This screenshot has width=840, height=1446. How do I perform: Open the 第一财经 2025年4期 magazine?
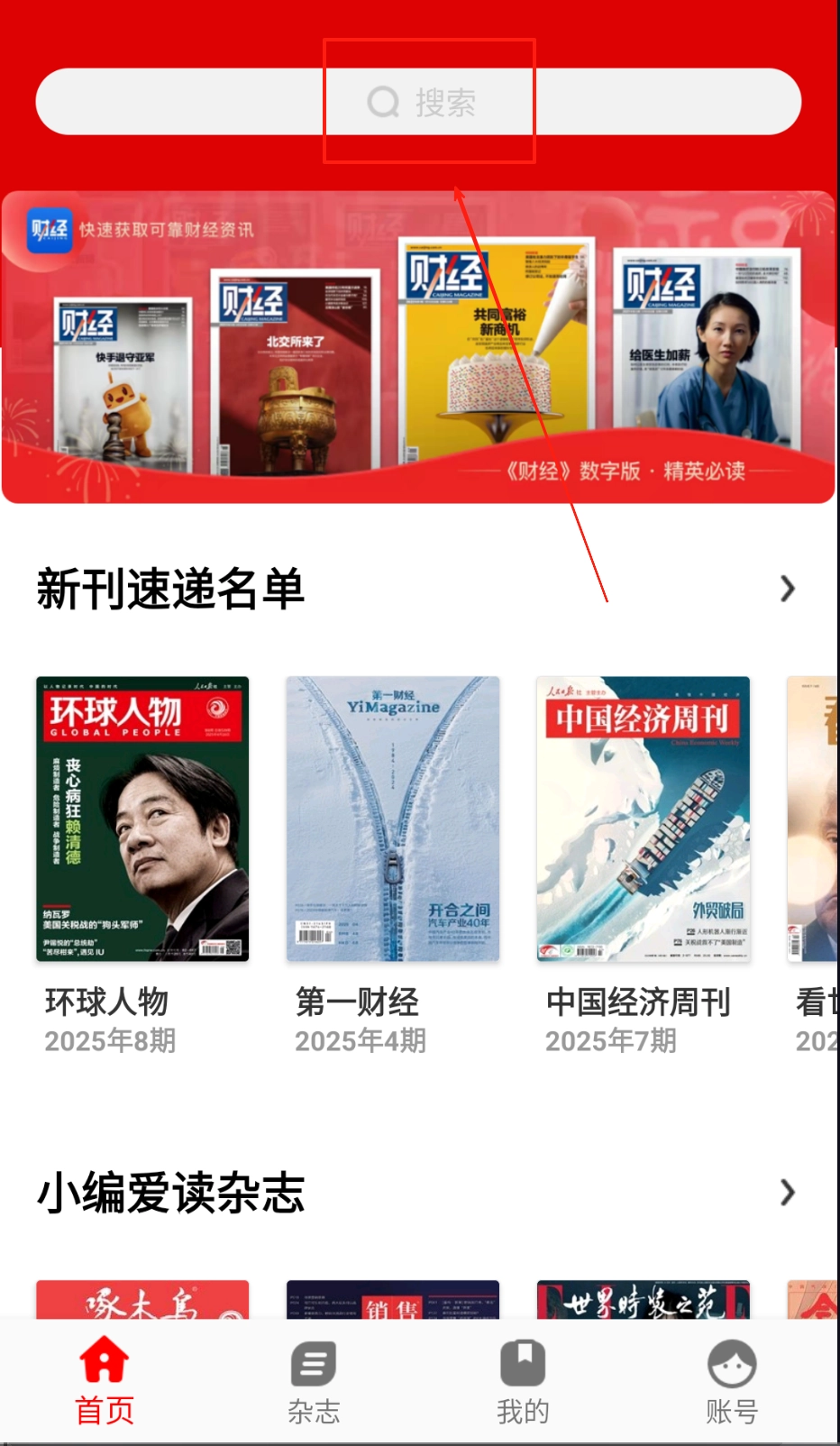click(x=392, y=819)
